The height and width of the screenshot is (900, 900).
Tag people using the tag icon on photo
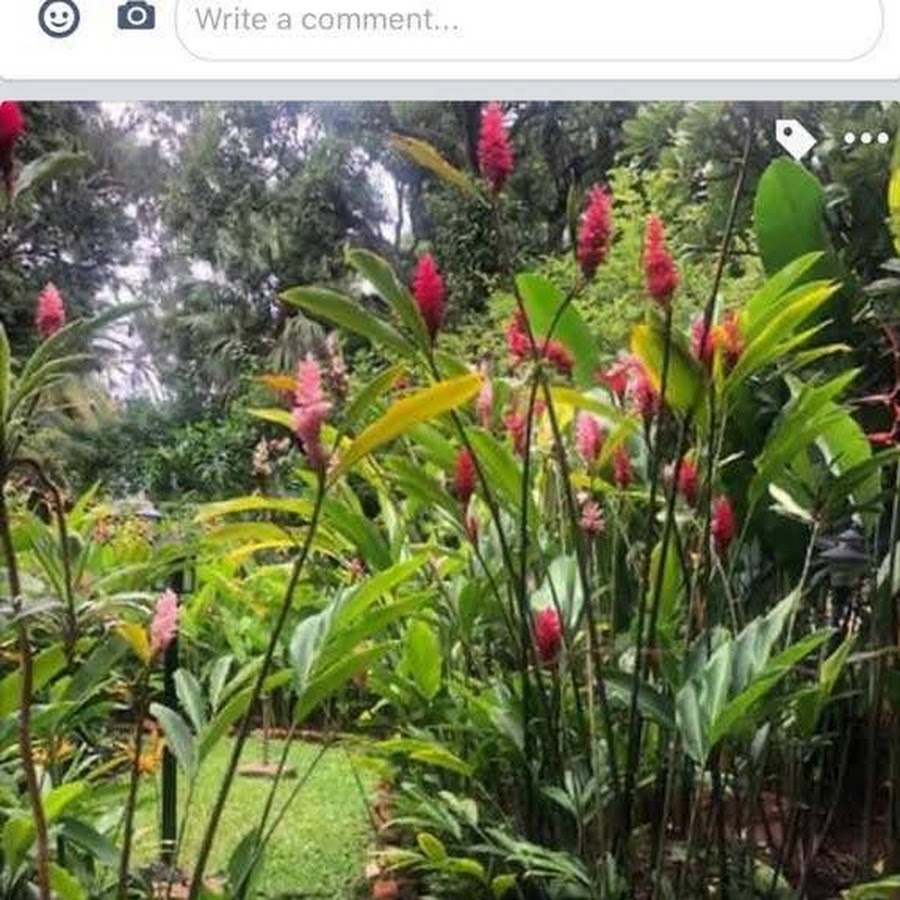point(795,139)
